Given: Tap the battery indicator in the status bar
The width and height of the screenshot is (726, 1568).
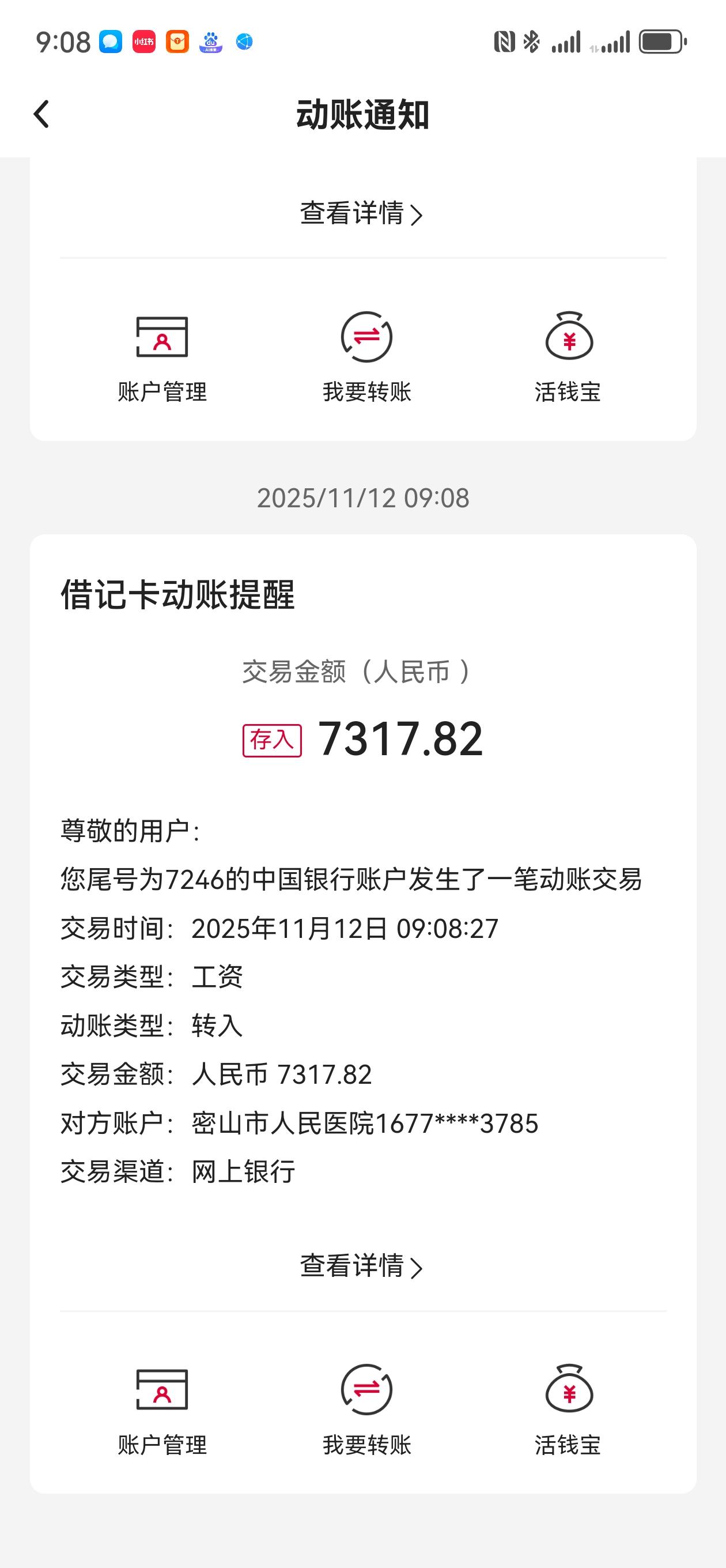Looking at the screenshot, I should point(661,43).
